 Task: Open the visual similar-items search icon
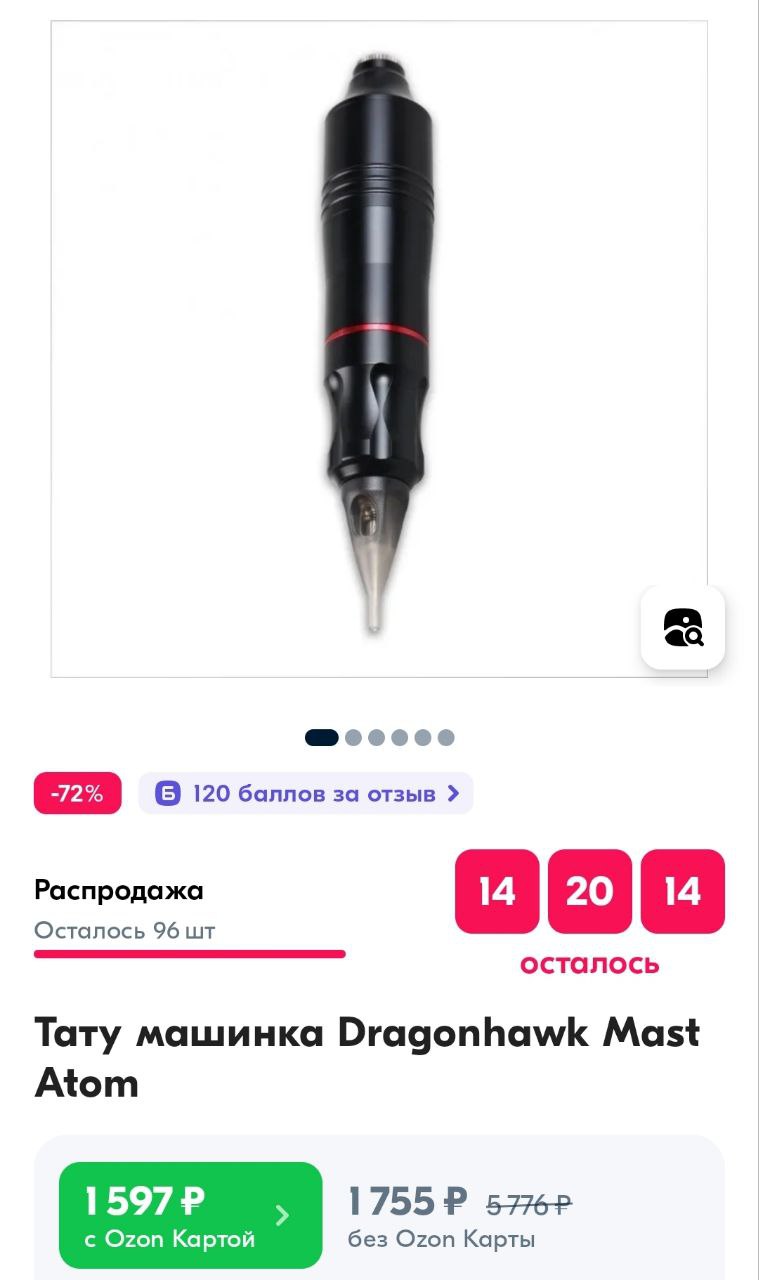pos(683,627)
